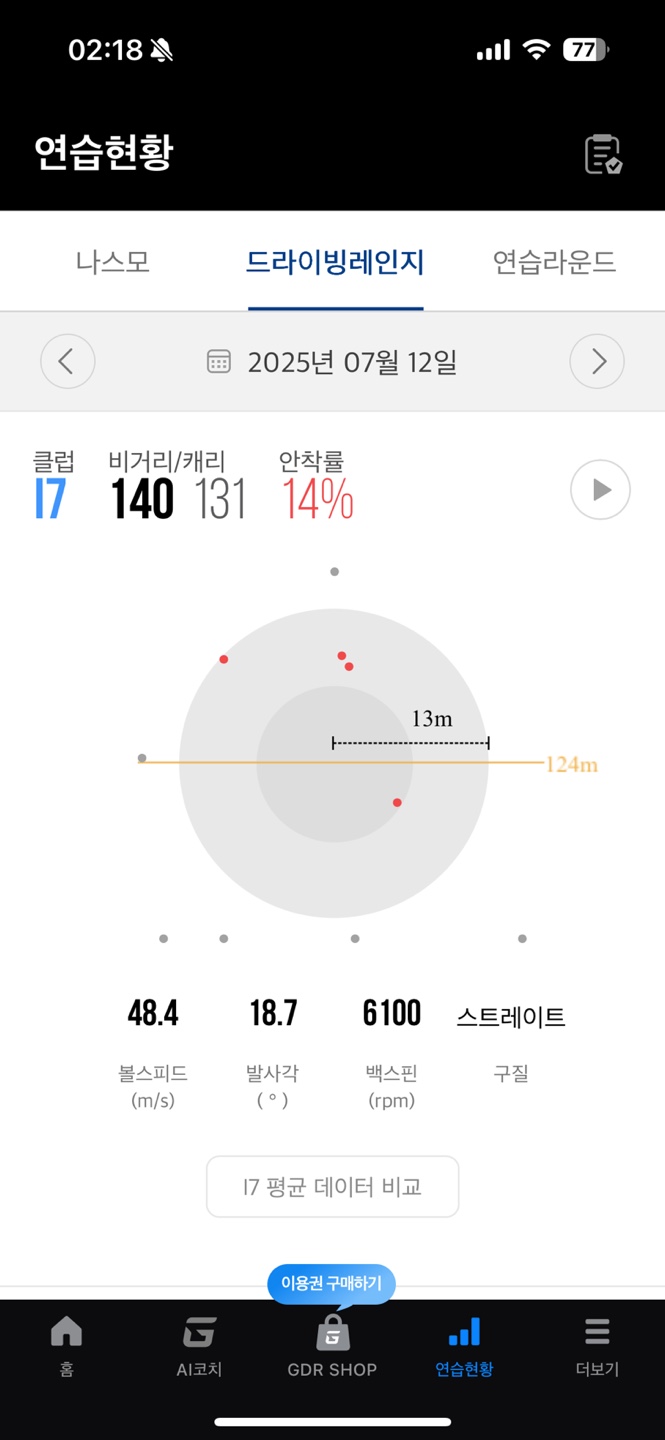Image resolution: width=665 pixels, height=1440 pixels.
Task: Select the 드라이빙레인지 tab
Action: click(335, 262)
